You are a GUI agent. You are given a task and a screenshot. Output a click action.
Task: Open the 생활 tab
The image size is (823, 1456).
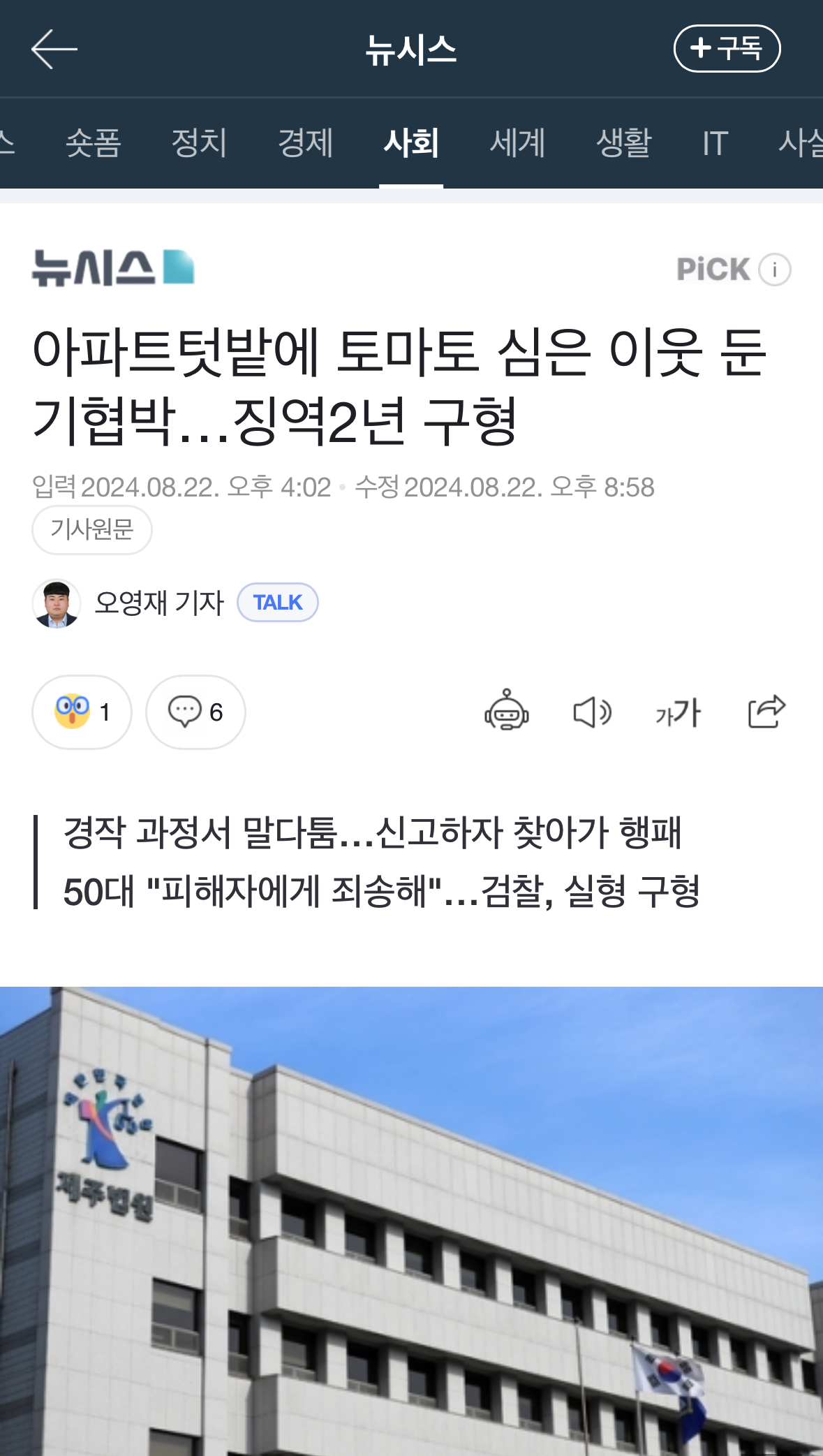pyautogui.click(x=623, y=143)
